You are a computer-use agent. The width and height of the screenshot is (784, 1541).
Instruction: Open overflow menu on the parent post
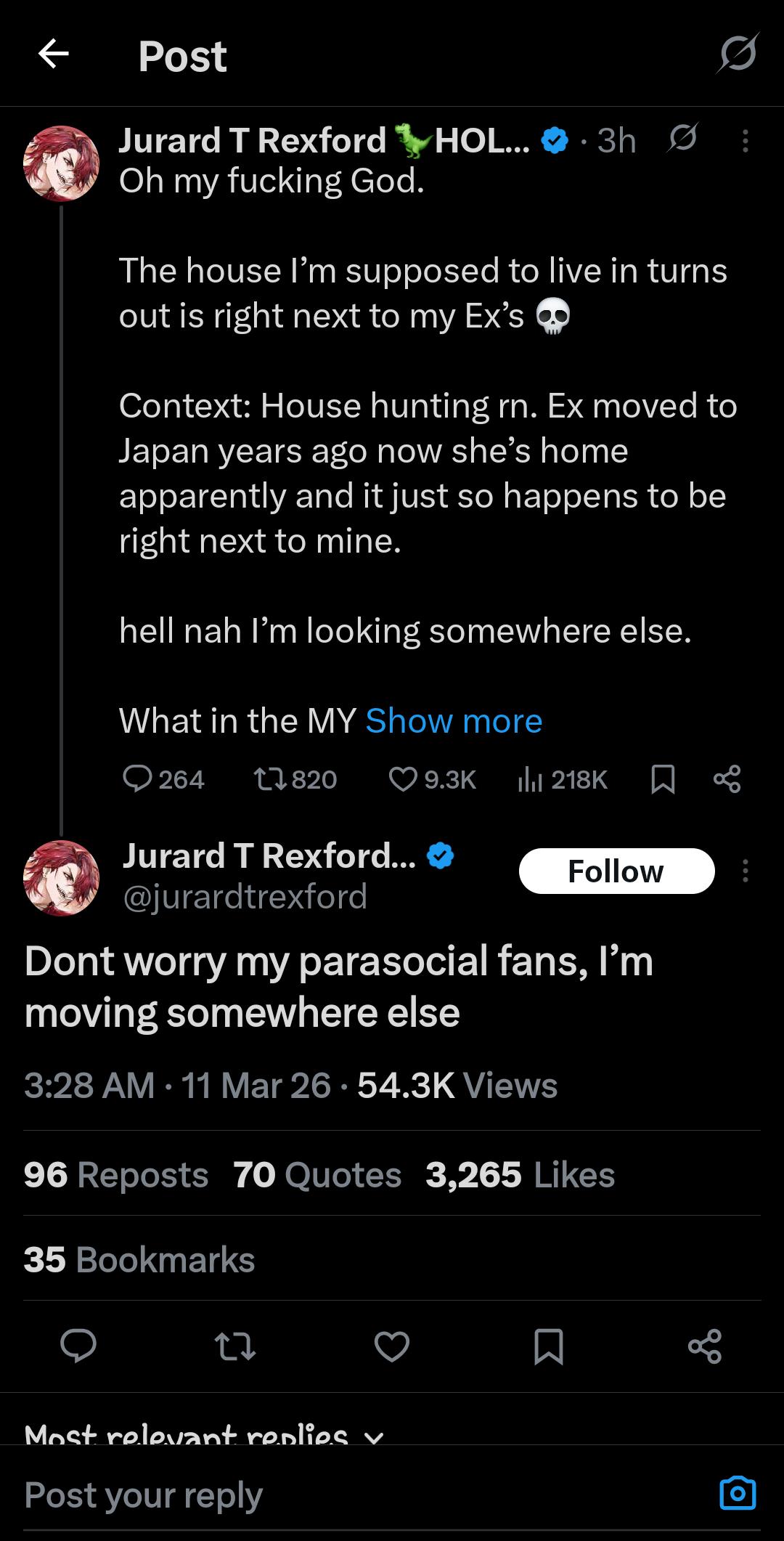pos(745,141)
